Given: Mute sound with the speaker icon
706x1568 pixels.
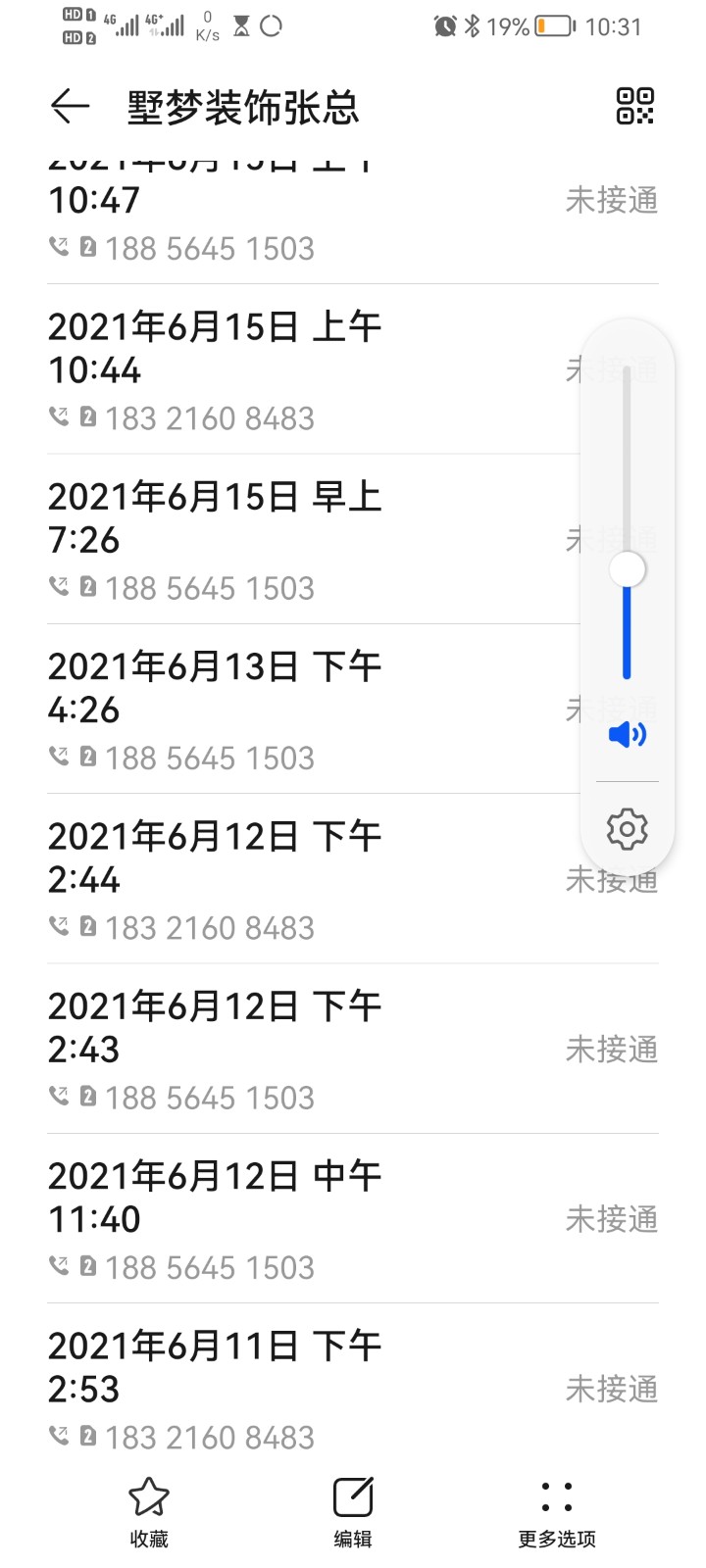Looking at the screenshot, I should (627, 734).
